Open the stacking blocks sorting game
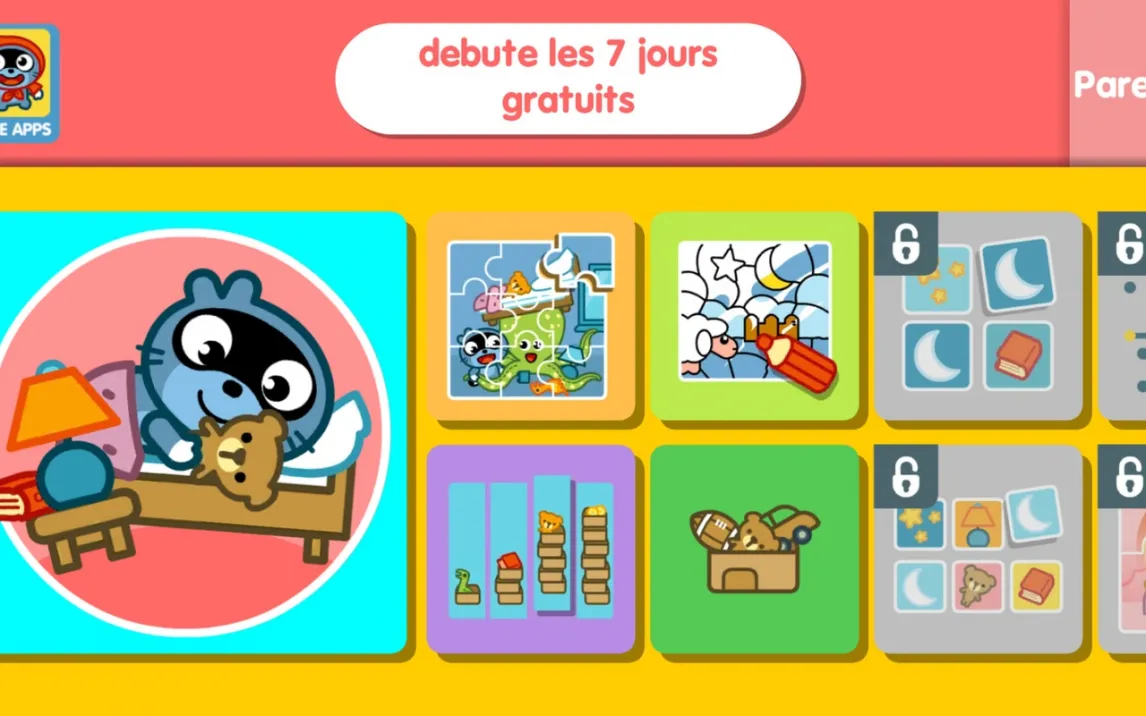This screenshot has width=1146, height=716. [x=531, y=548]
